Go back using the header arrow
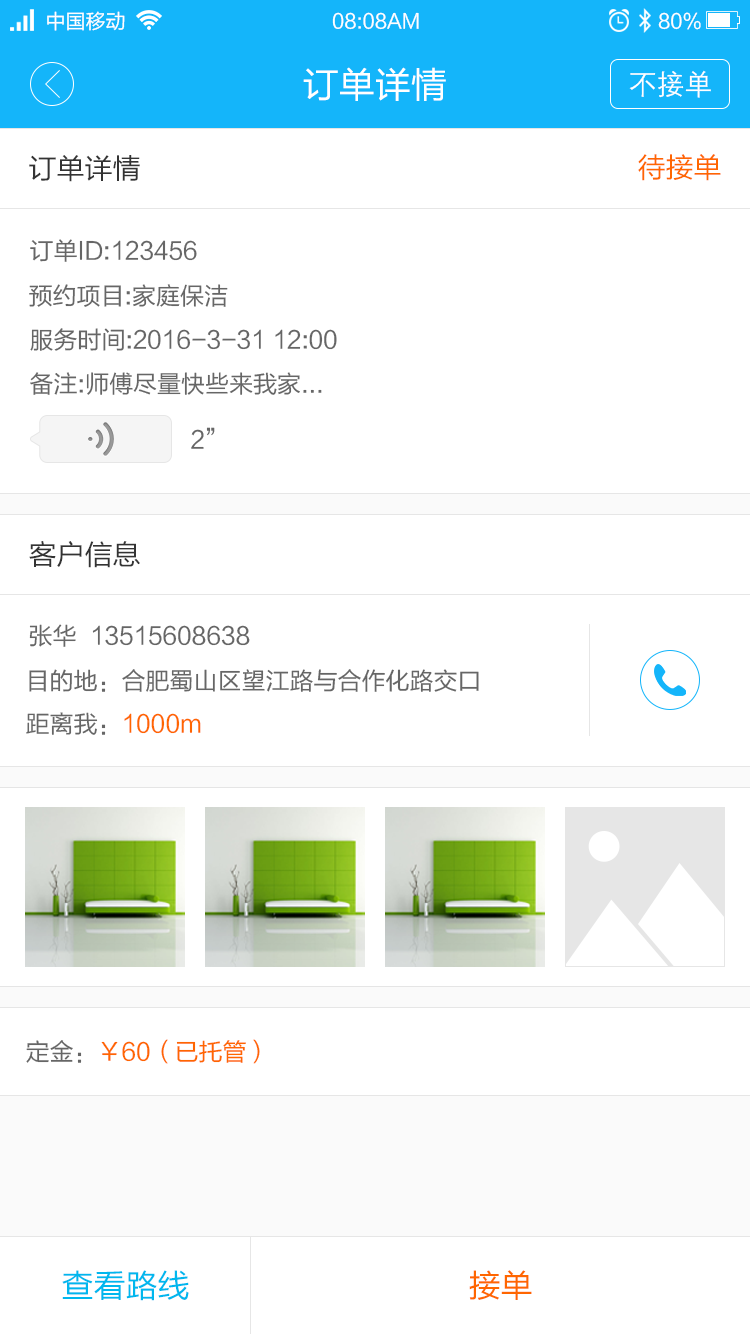 (x=52, y=84)
